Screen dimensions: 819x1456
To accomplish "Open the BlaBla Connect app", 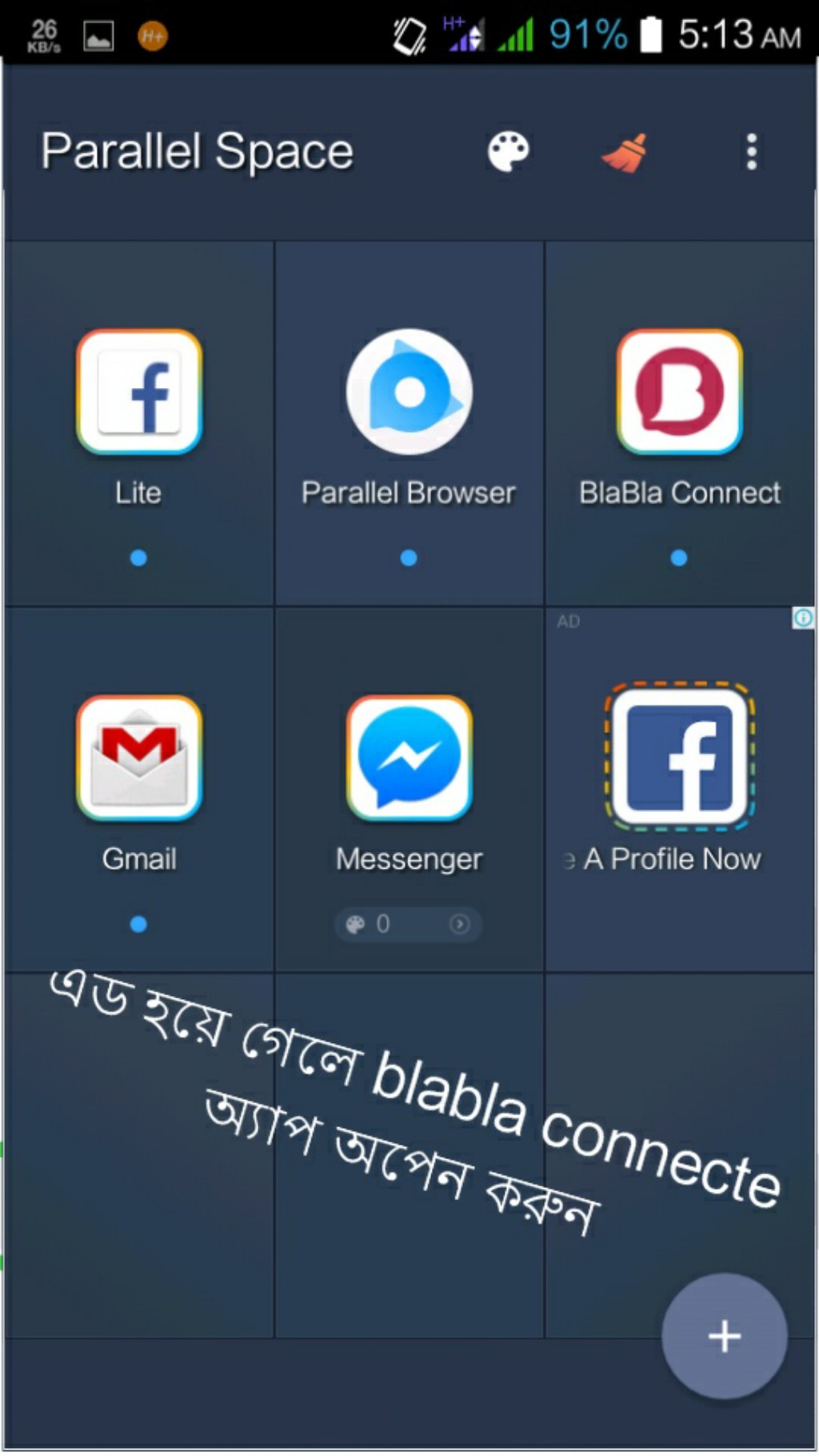I will (x=679, y=392).
